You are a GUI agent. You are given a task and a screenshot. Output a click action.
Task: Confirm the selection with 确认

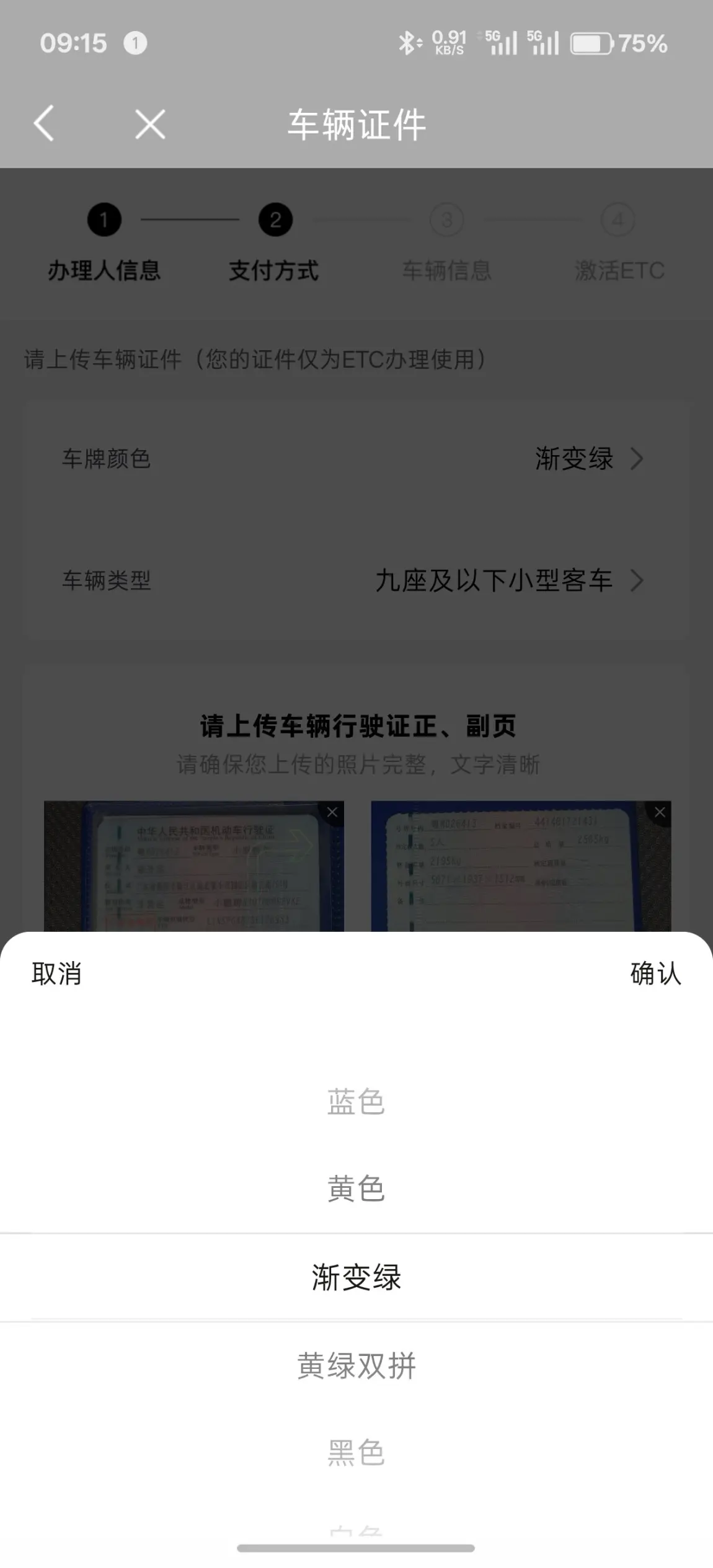pyautogui.click(x=655, y=973)
